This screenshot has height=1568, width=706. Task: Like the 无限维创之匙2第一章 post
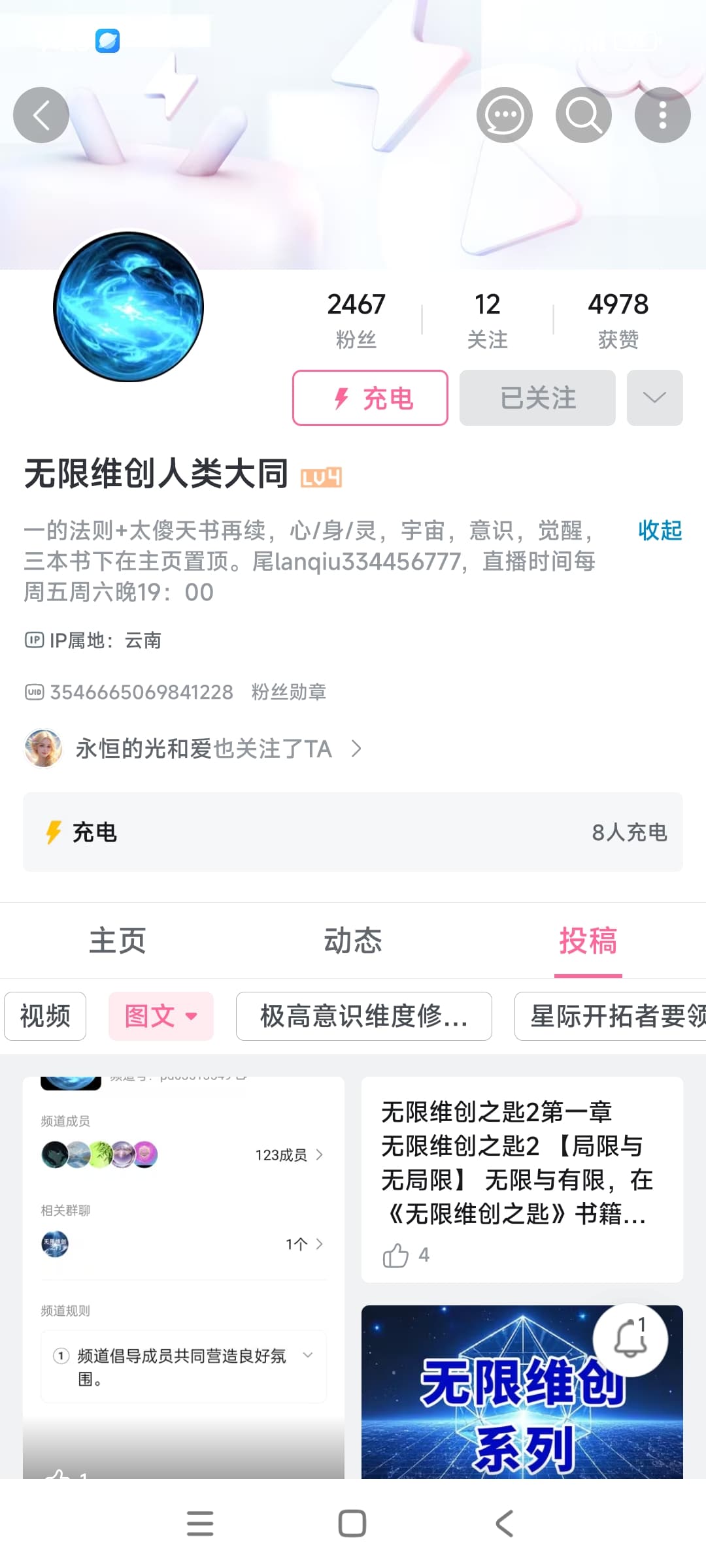[x=395, y=1255]
